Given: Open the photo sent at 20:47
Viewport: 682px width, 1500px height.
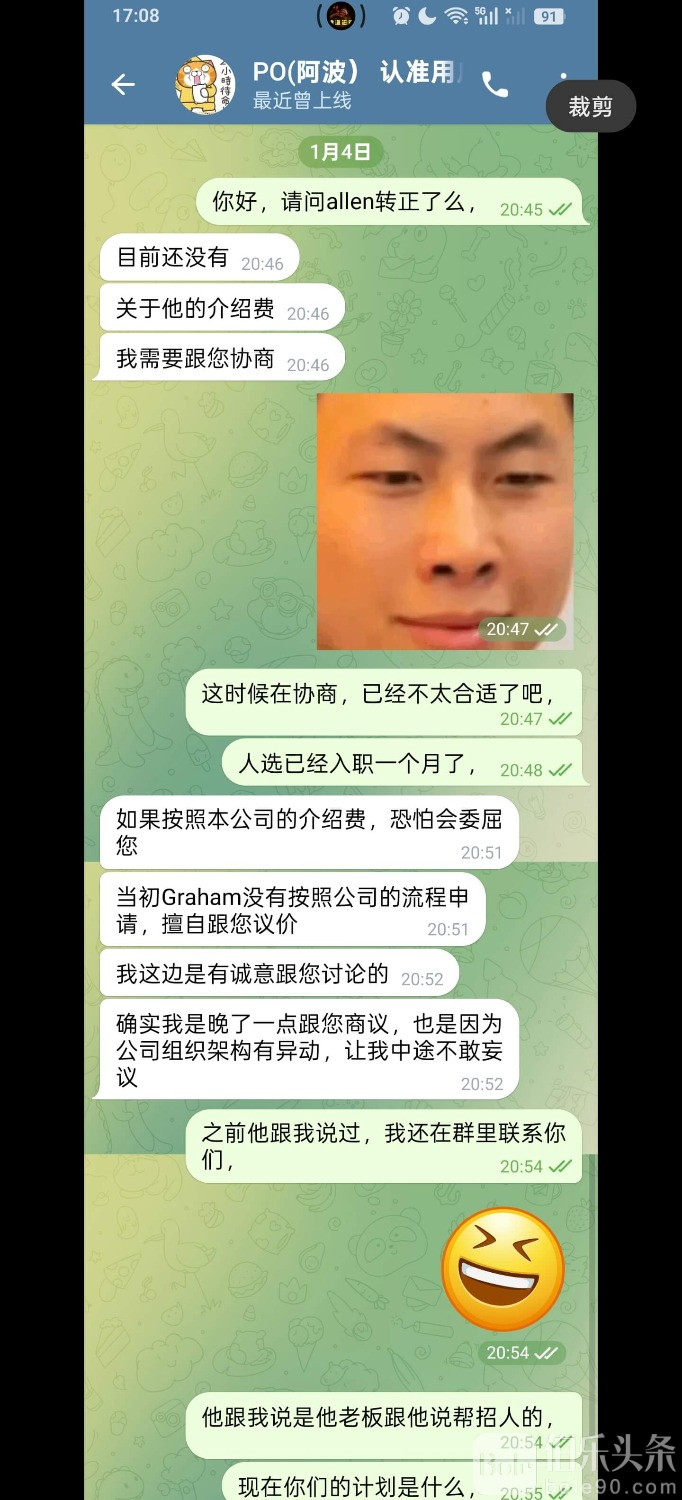Looking at the screenshot, I should coord(445,521).
